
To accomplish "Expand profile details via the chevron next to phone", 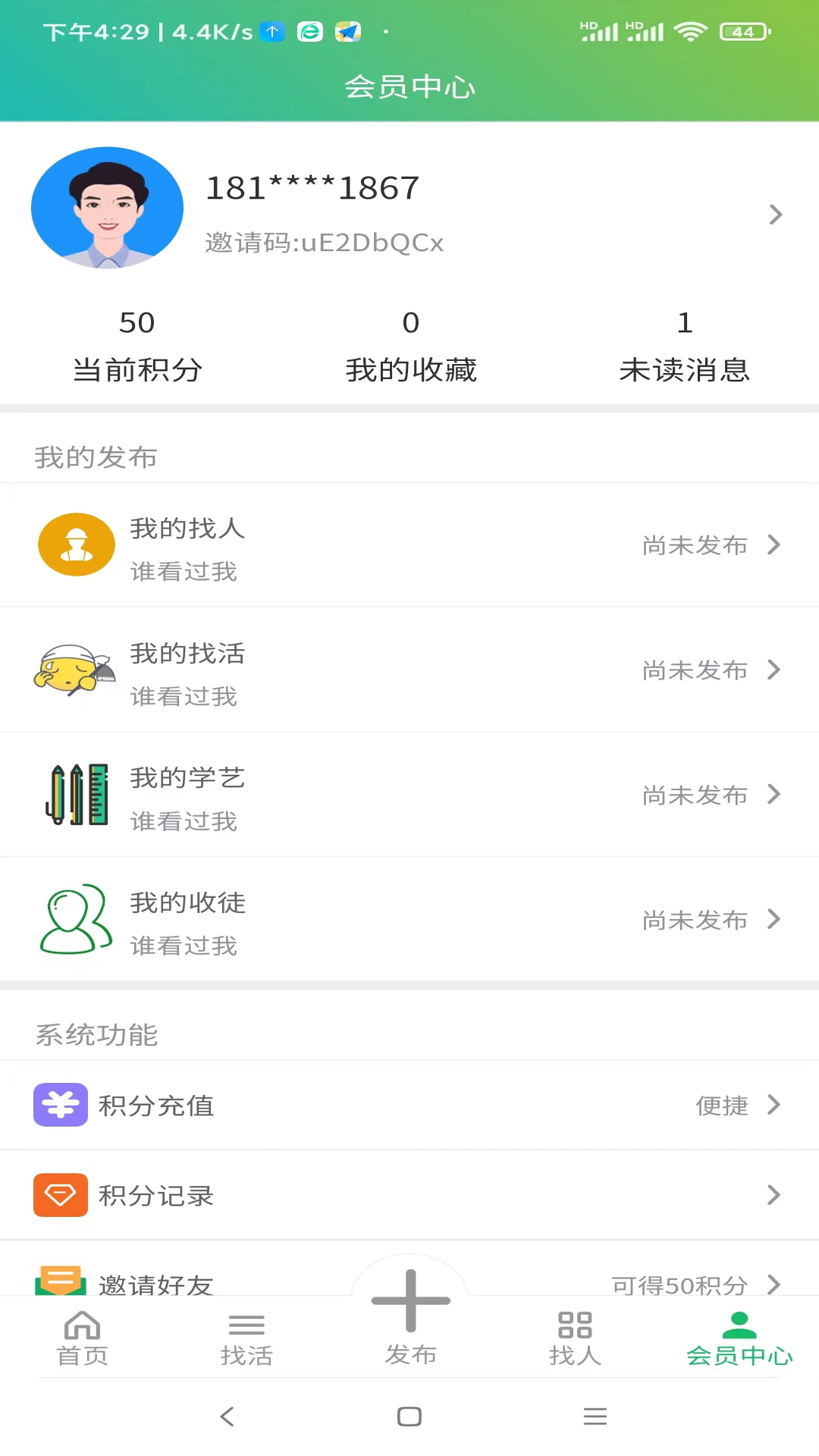I will click(776, 215).
